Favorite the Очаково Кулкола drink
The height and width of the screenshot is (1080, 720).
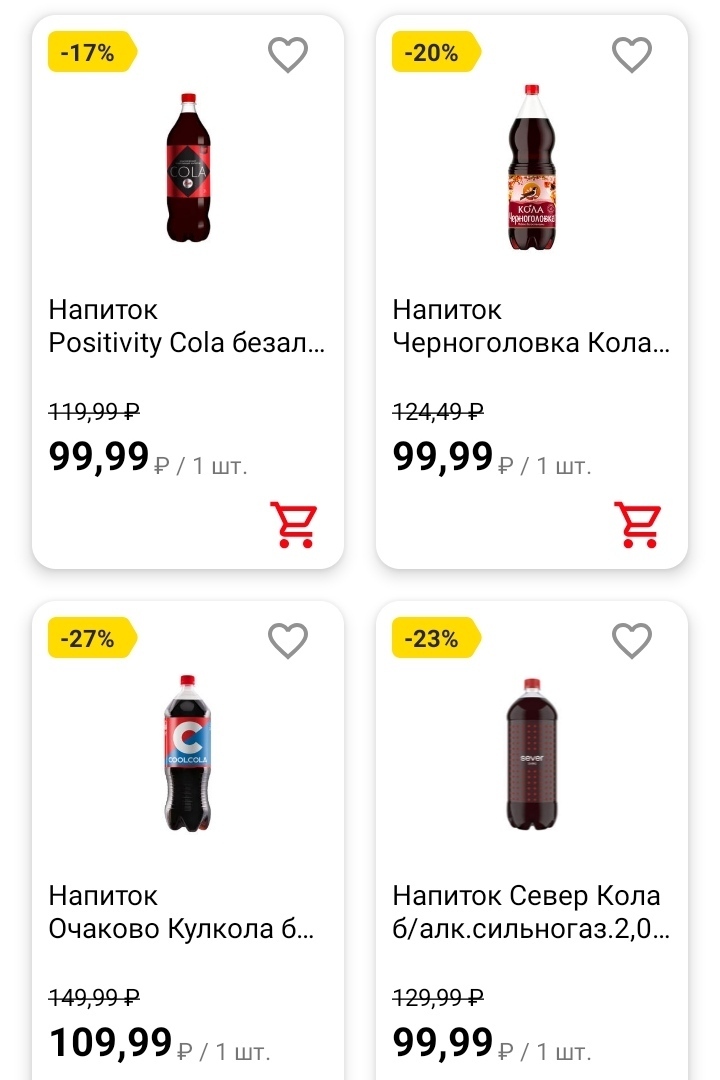tap(288, 640)
